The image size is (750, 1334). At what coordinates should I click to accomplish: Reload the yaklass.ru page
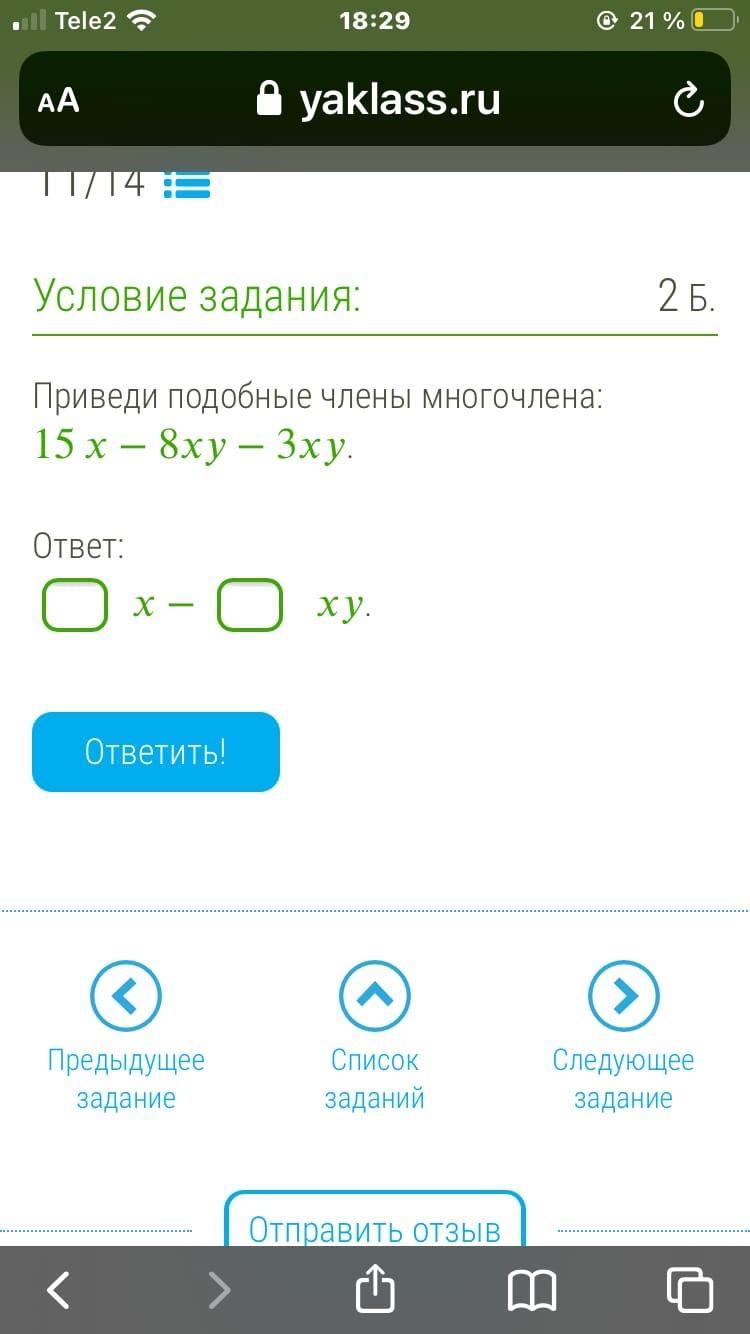(689, 100)
